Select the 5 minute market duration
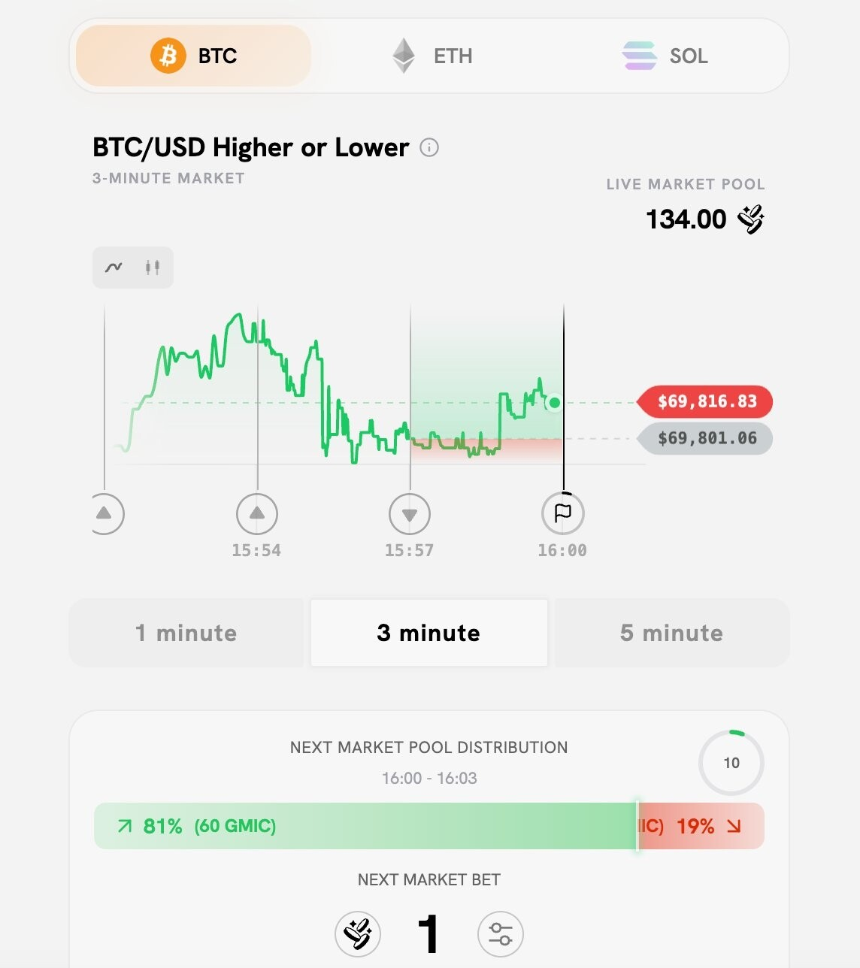The image size is (860, 968). point(671,632)
